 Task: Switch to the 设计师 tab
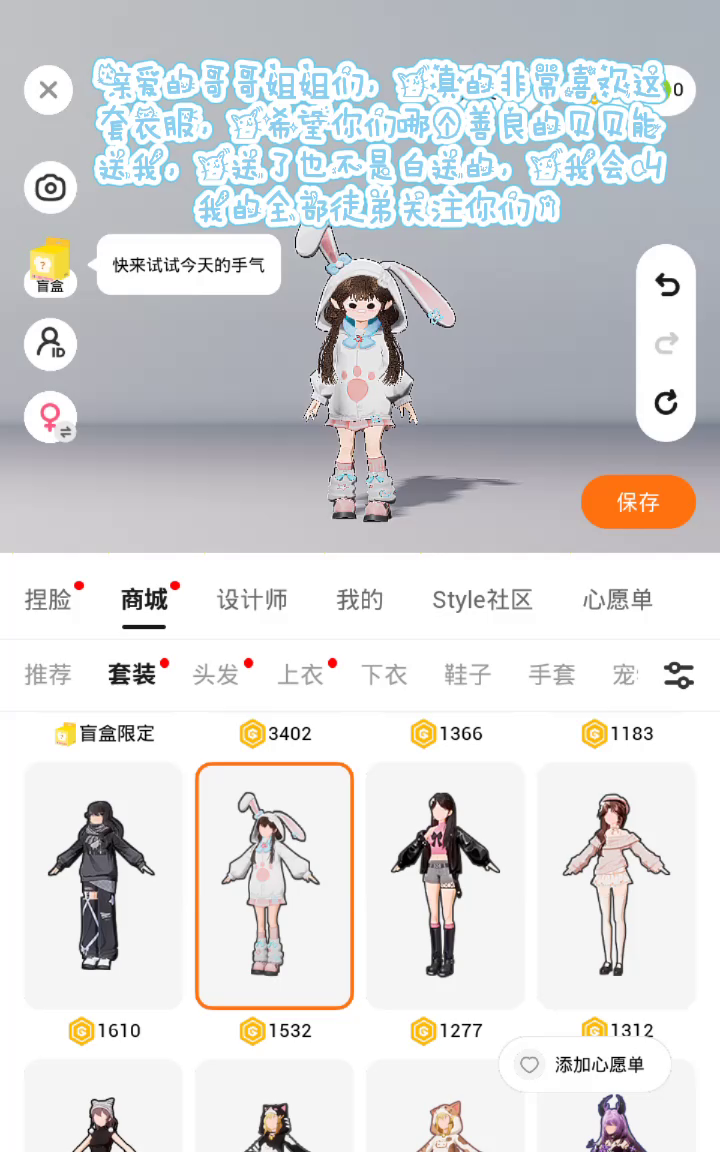coord(252,600)
